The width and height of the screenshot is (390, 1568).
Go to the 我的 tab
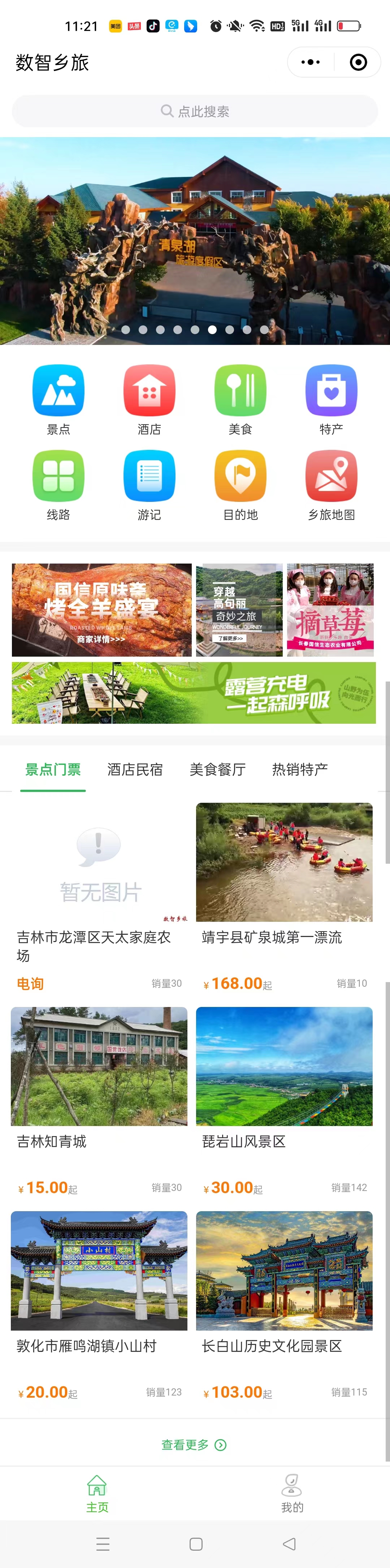coord(292,1493)
